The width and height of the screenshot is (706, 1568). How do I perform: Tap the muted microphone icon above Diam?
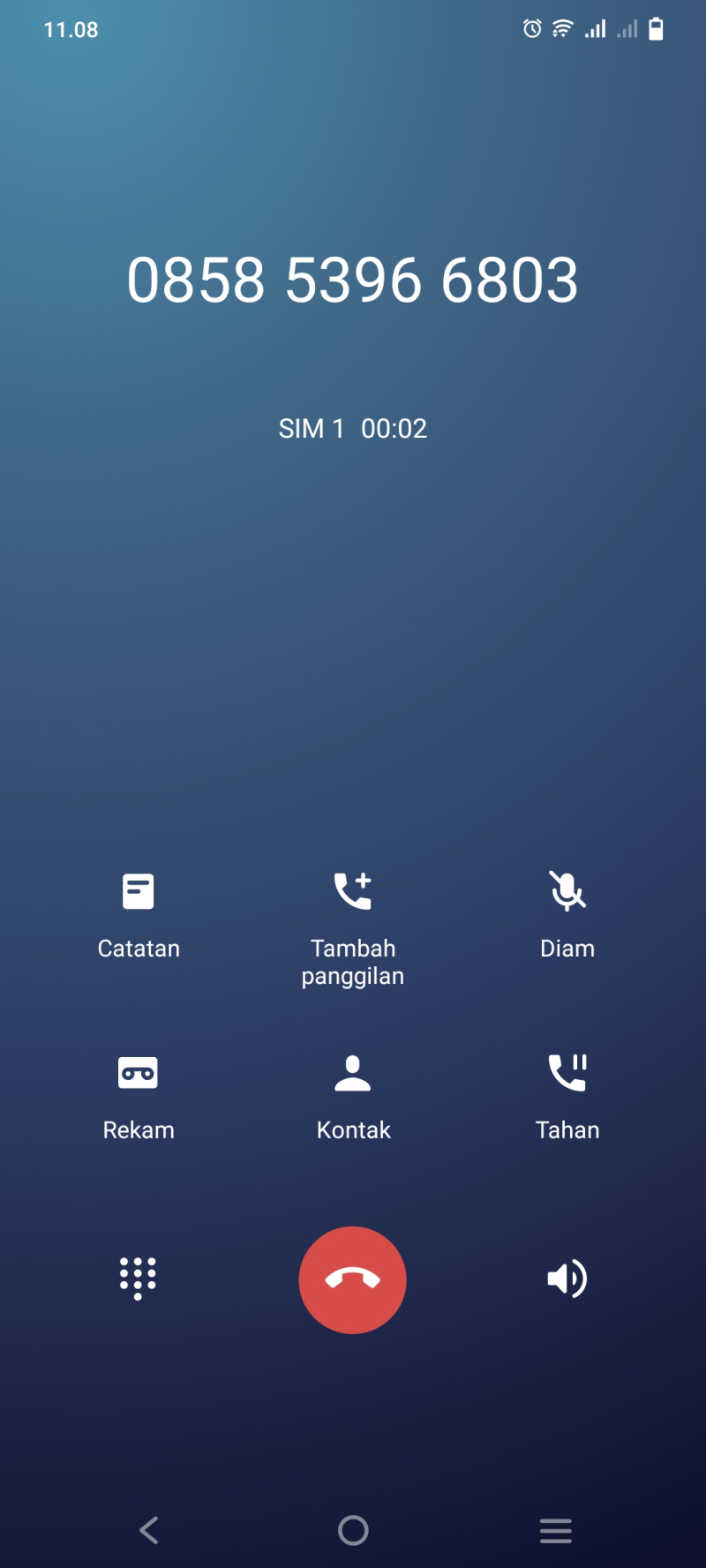(567, 890)
